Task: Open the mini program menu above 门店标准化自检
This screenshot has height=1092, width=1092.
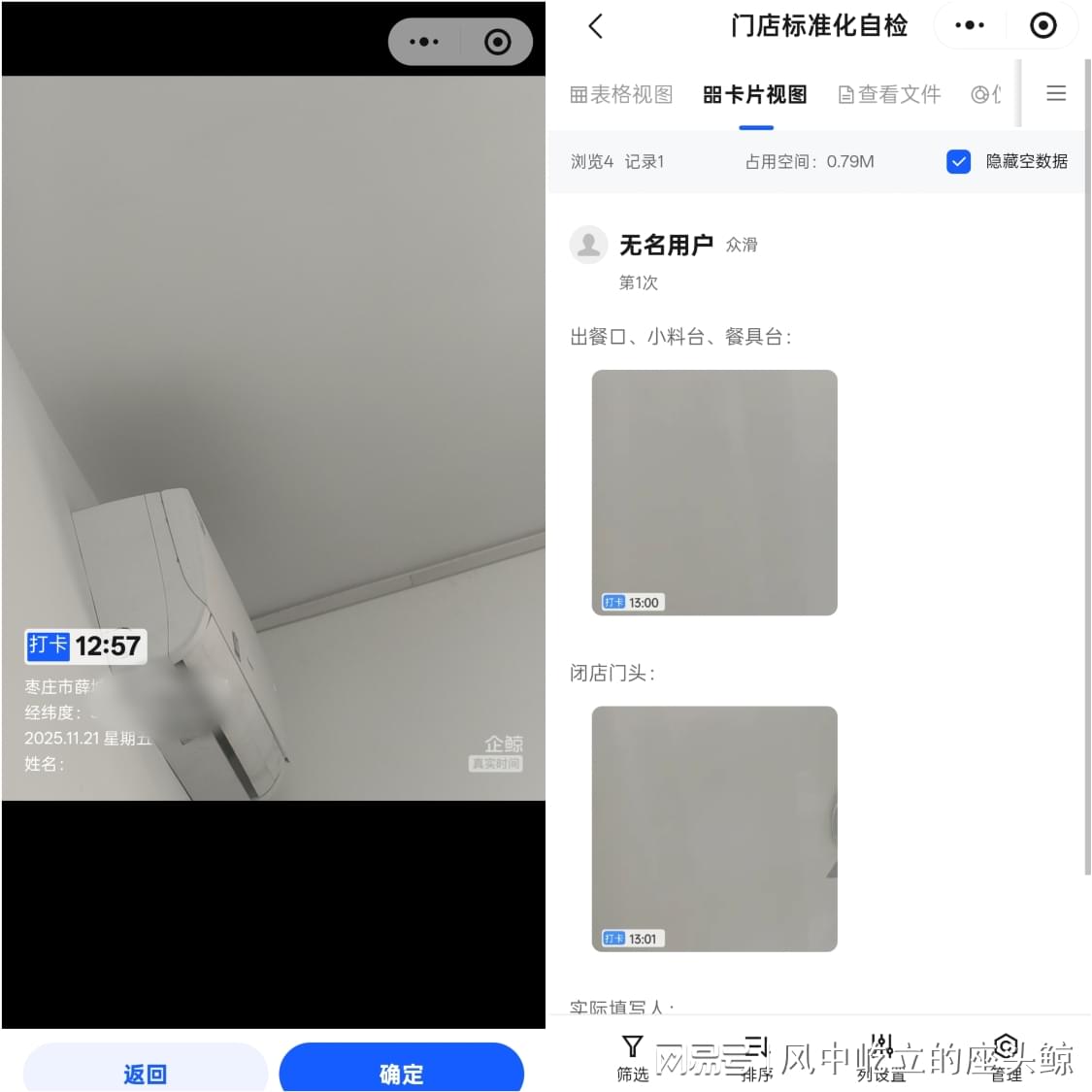Action: tap(969, 26)
